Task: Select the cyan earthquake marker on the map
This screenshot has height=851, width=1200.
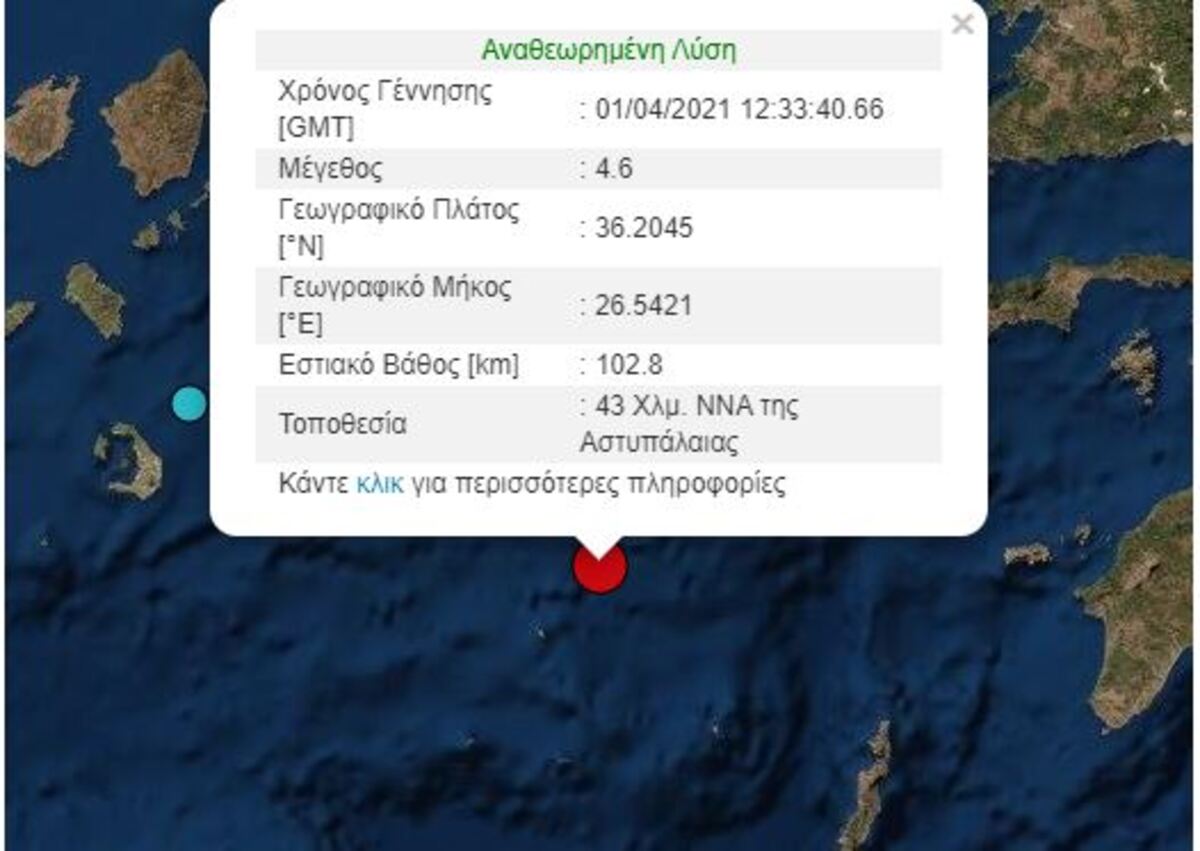Action: point(189,404)
